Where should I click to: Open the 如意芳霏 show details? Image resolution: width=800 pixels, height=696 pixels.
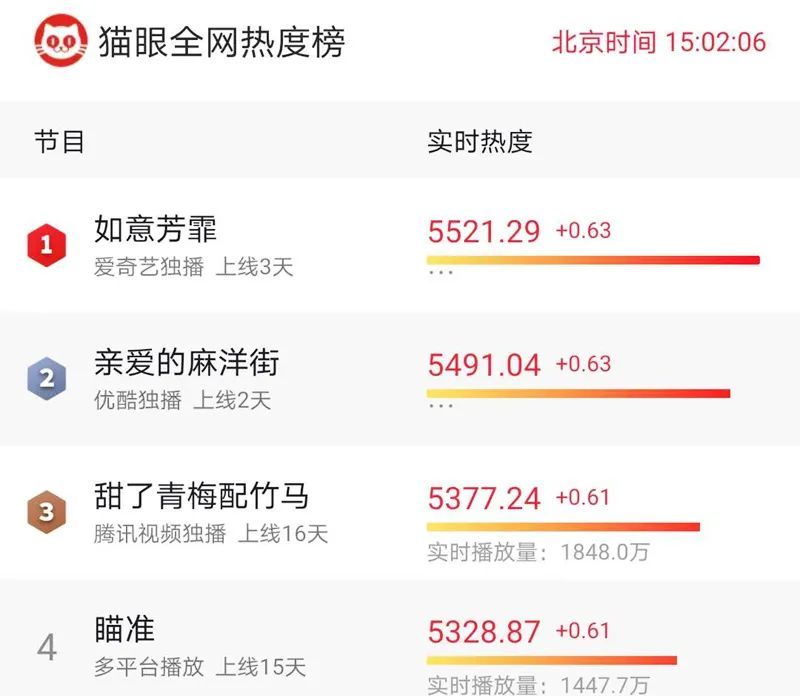(154, 230)
